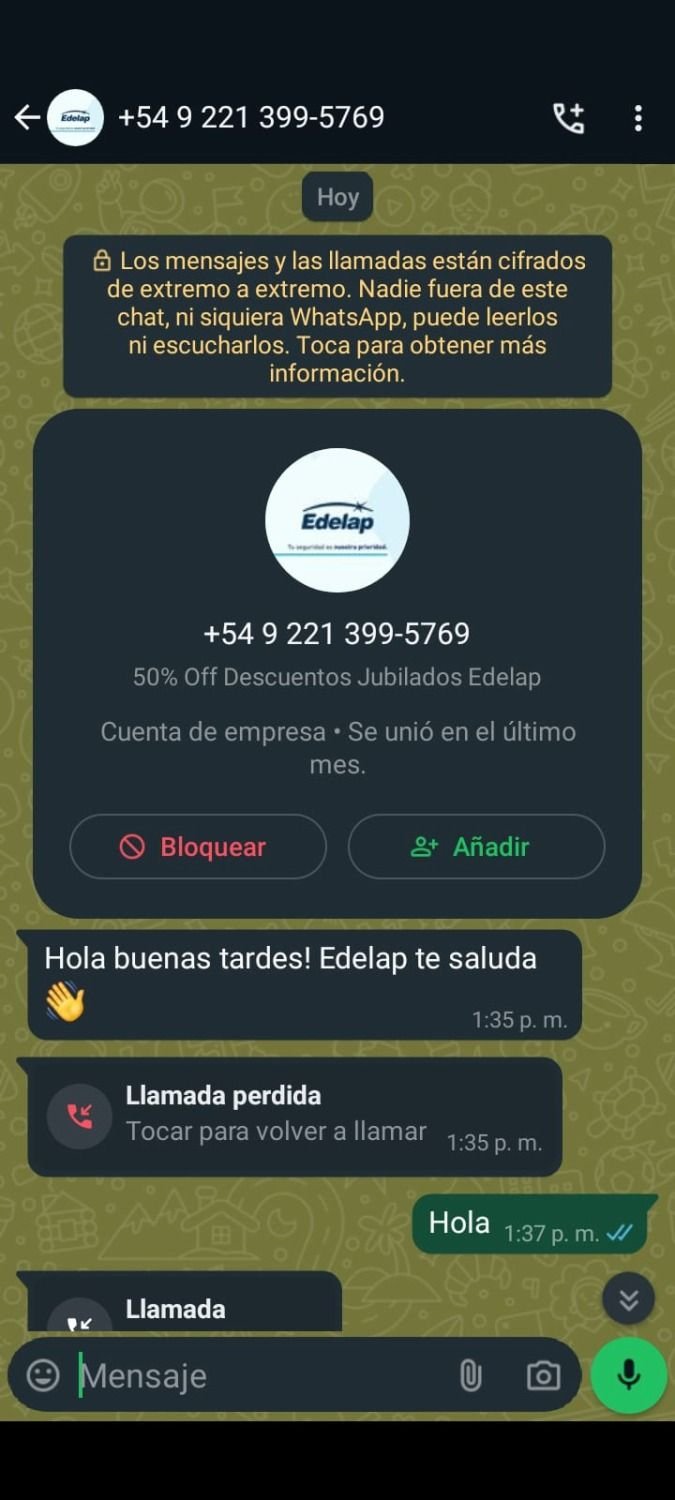The image size is (675, 1500).
Task: Open the camera from message bar
Action: pos(543,1376)
